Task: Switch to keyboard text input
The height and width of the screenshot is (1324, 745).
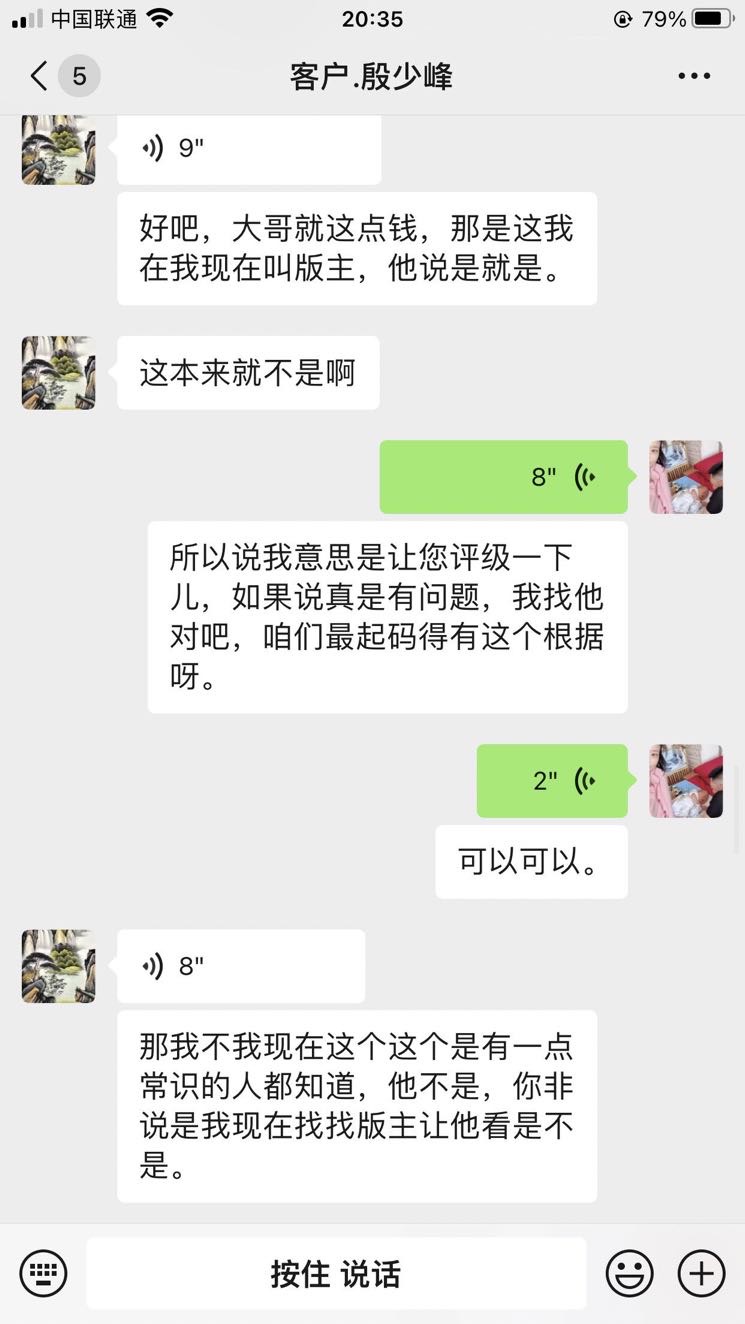Action: coord(43,1274)
